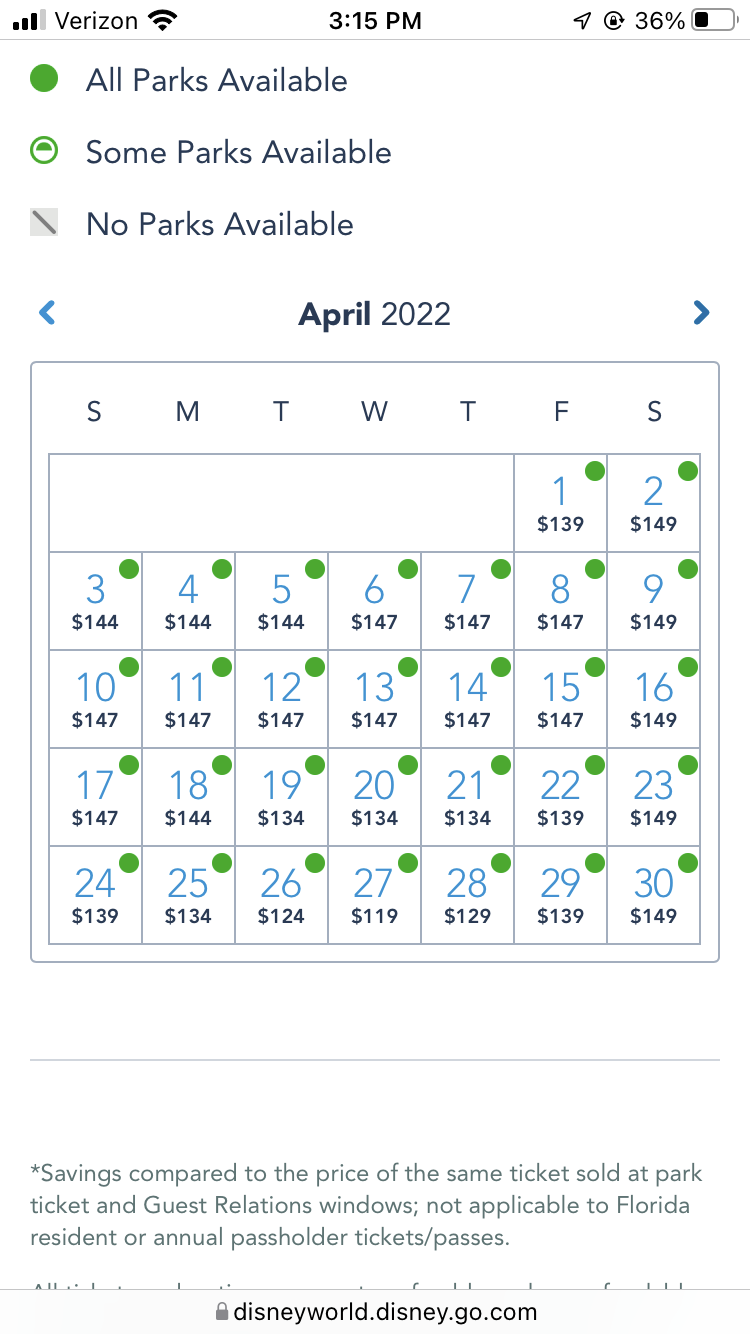The width and height of the screenshot is (750, 1334).
Task: Open the disneyworld.disney.go.com address bar
Action: pos(375,1312)
